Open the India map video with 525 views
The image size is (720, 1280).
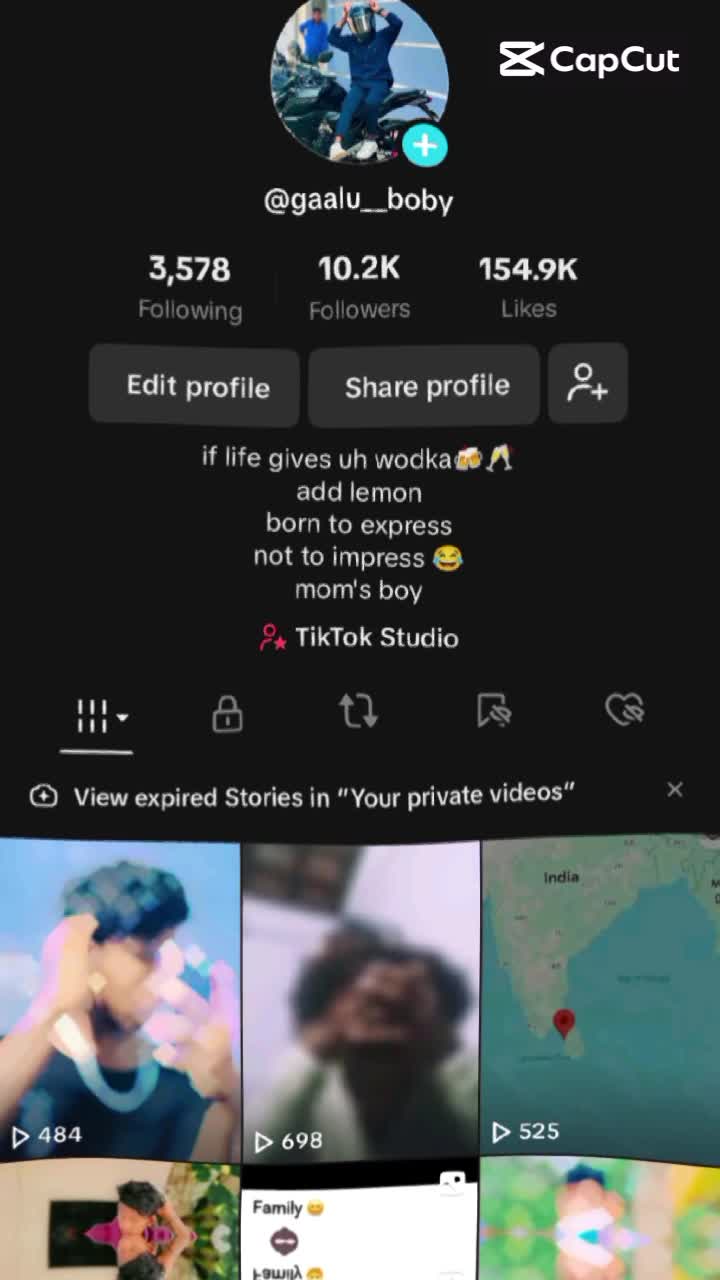600,995
